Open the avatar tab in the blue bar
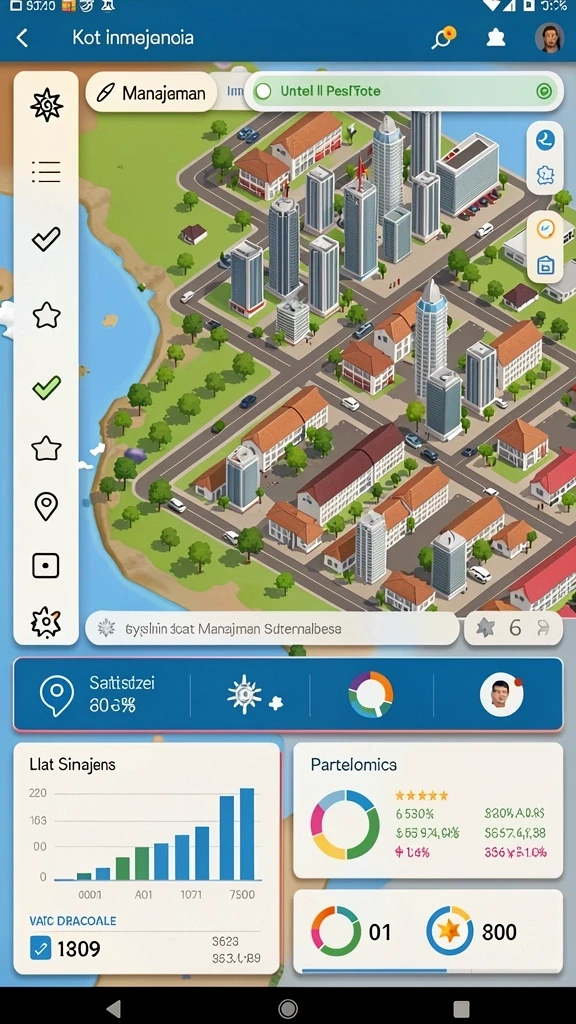Viewport: 576px width, 1024px height. point(502,695)
